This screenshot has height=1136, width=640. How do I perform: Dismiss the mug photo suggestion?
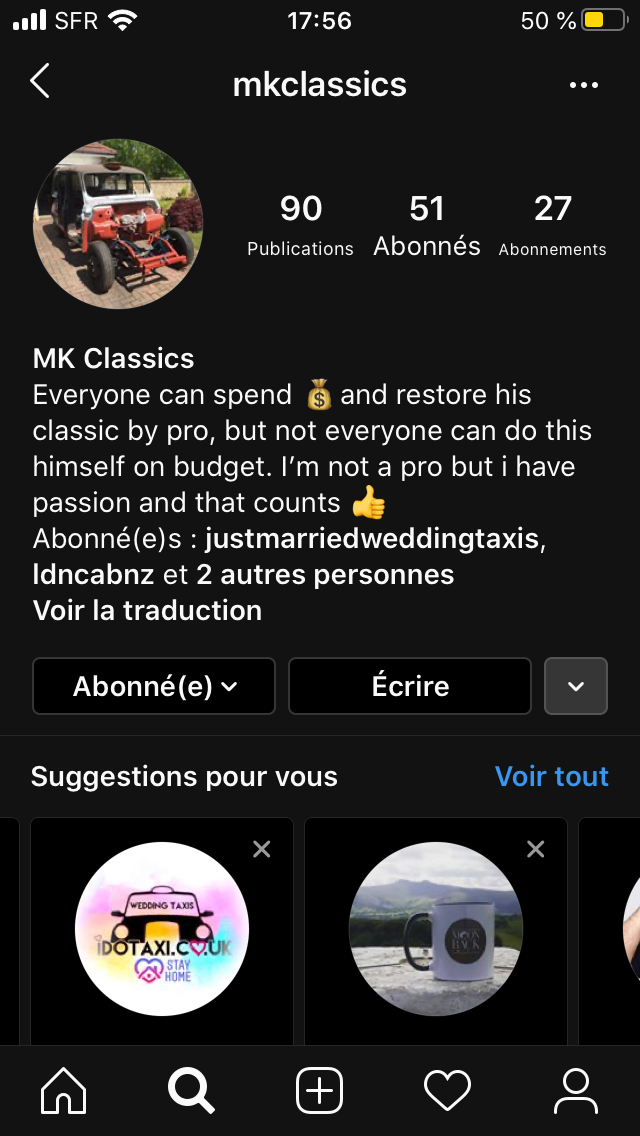pos(536,849)
